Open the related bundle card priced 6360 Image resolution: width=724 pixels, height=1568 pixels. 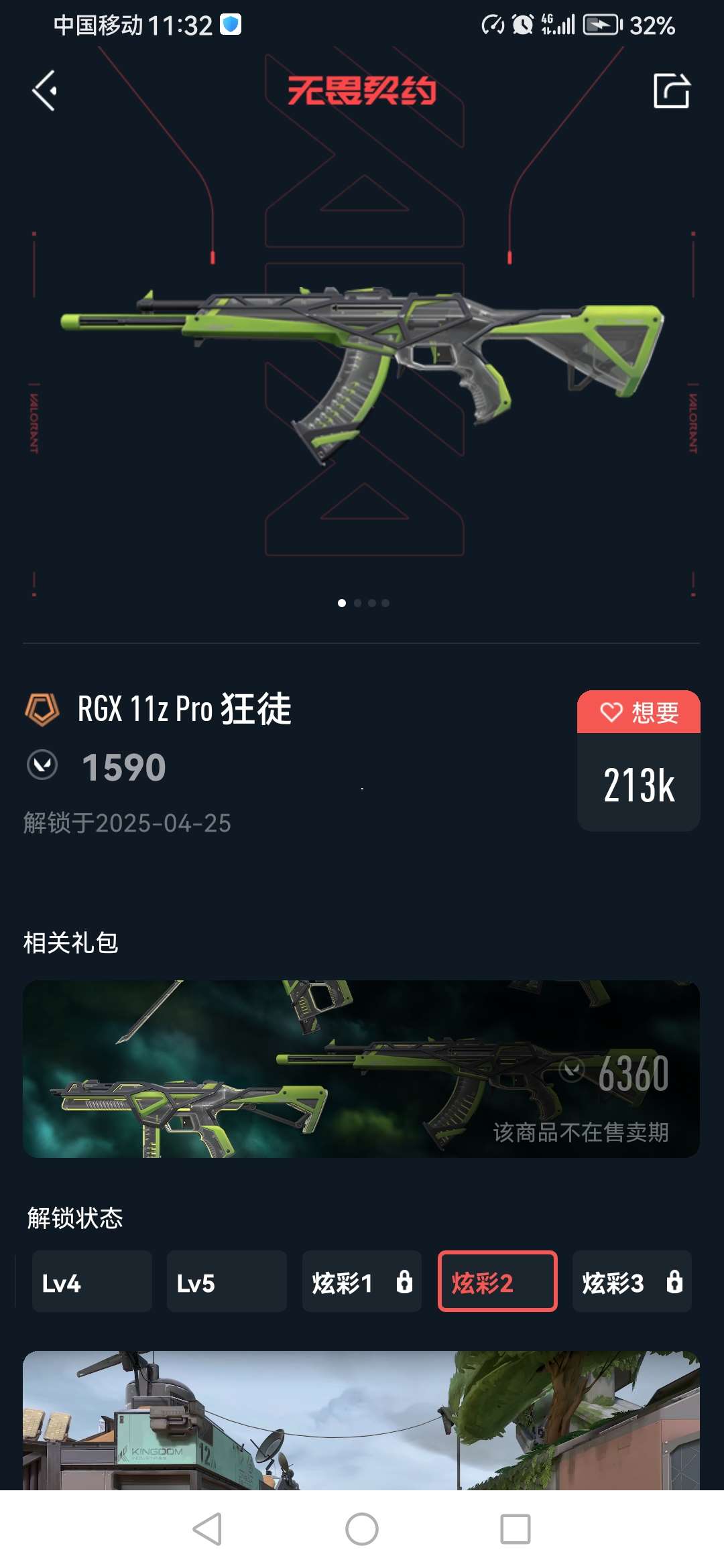point(361,1069)
